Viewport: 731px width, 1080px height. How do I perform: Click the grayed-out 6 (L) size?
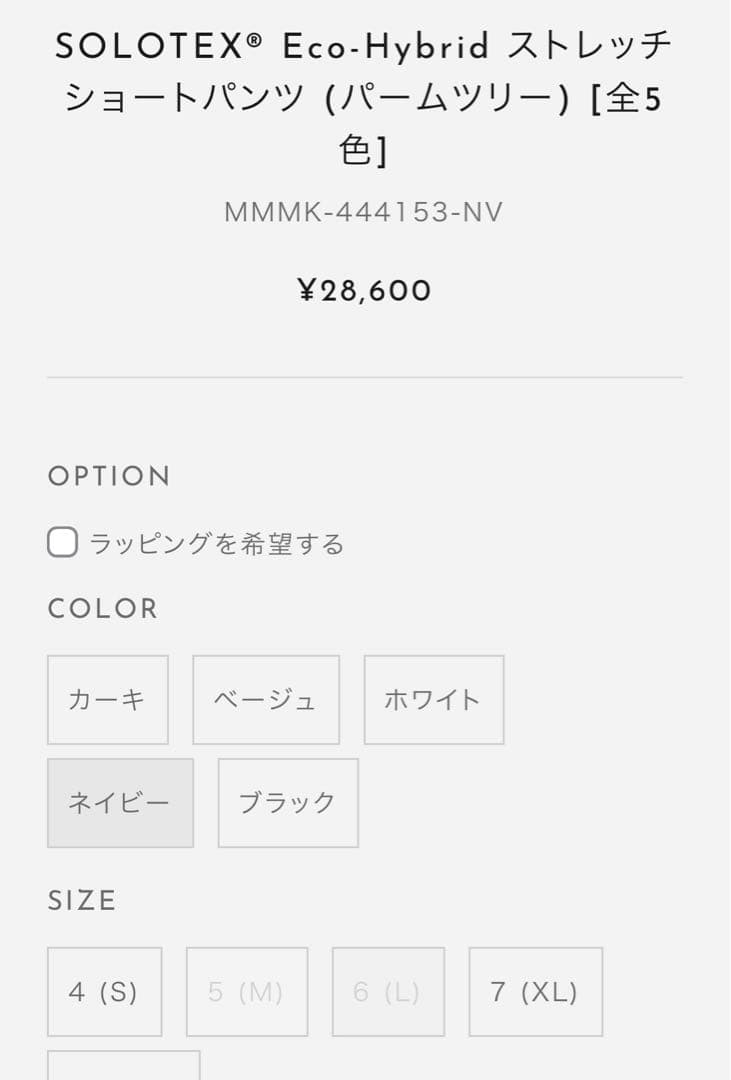tap(388, 992)
